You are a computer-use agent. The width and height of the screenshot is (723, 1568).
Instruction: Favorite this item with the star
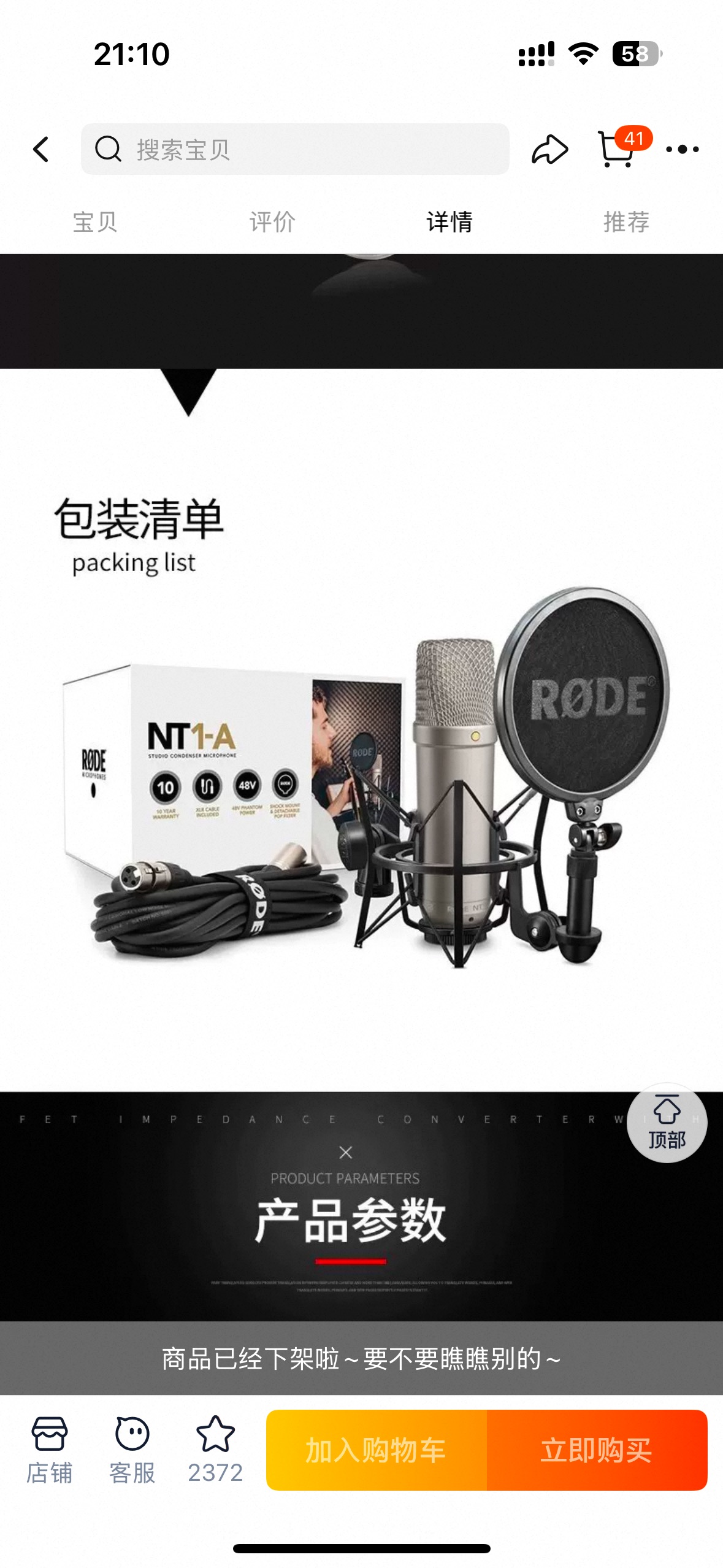click(x=215, y=1449)
